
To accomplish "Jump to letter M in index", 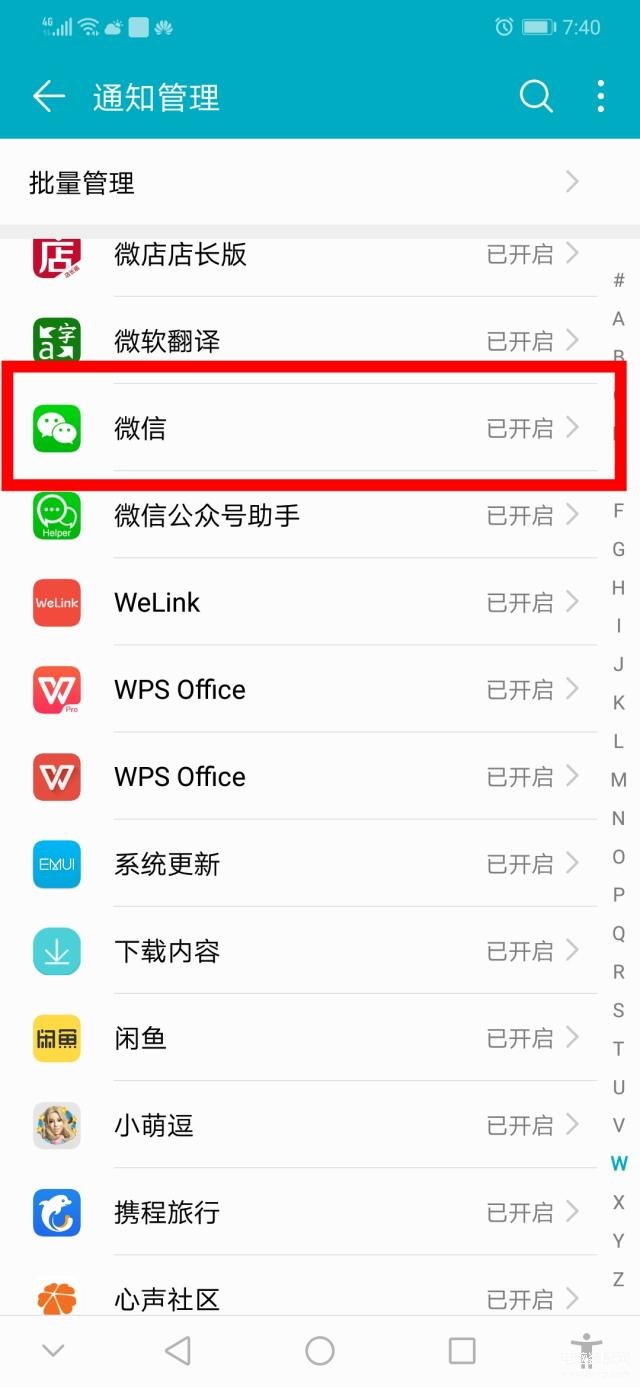I will [619, 779].
